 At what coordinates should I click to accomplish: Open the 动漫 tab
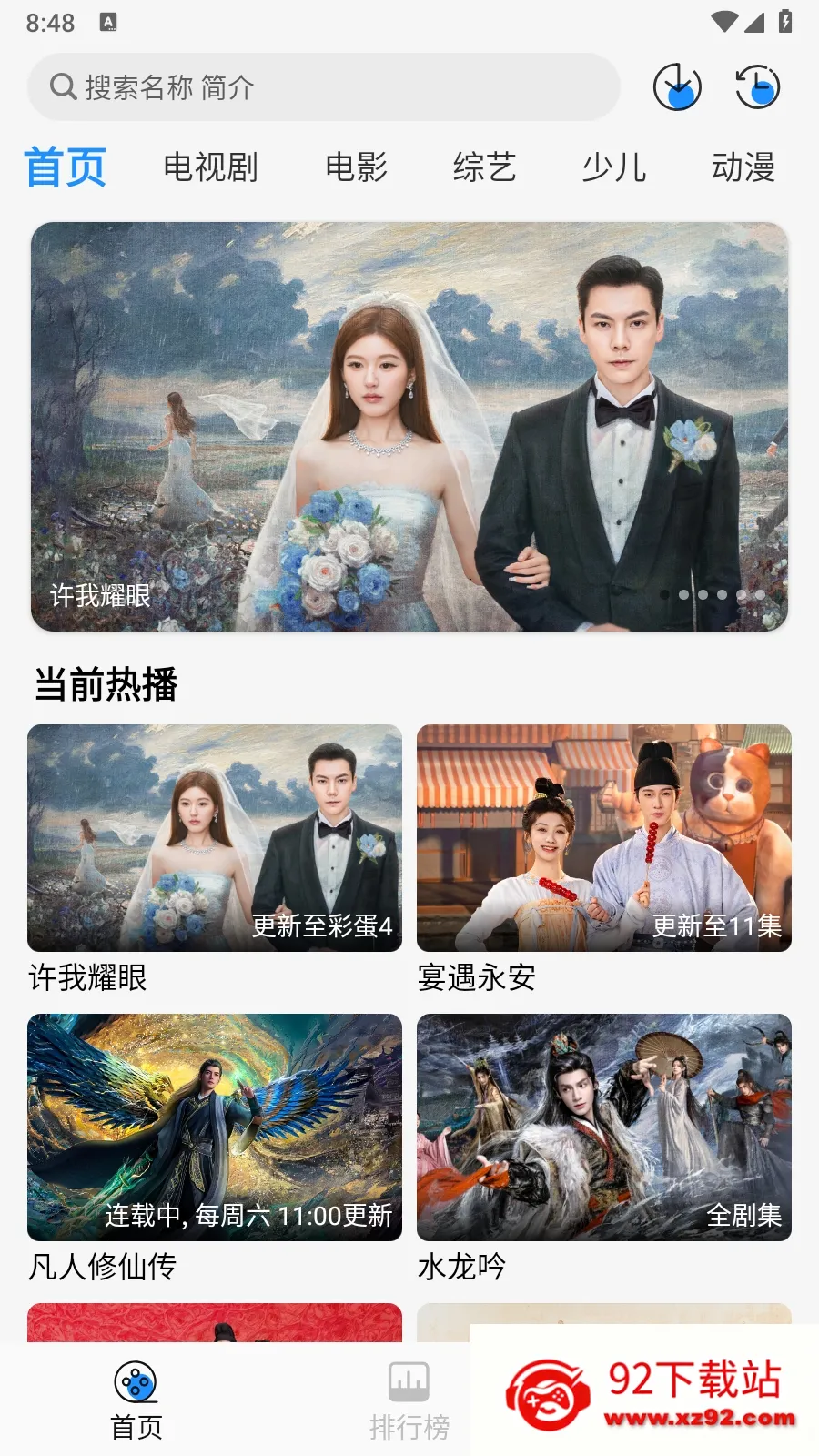coord(743,167)
